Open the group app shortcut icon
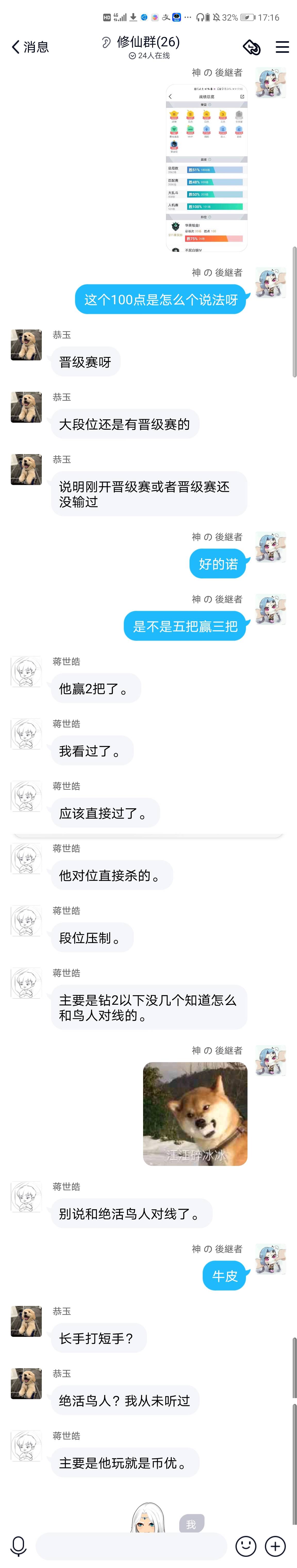297x1568 pixels. [251, 47]
